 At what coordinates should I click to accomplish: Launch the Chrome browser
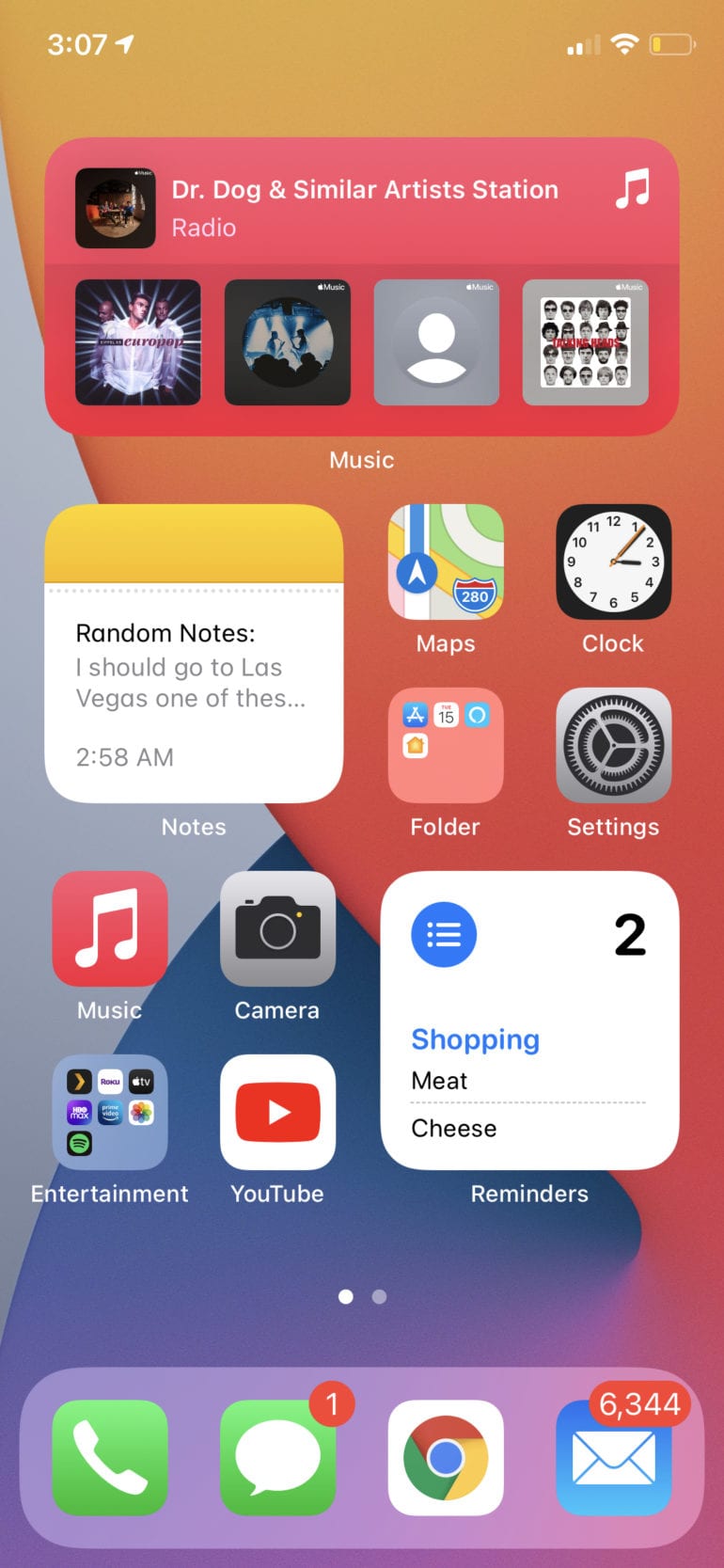(446, 1457)
